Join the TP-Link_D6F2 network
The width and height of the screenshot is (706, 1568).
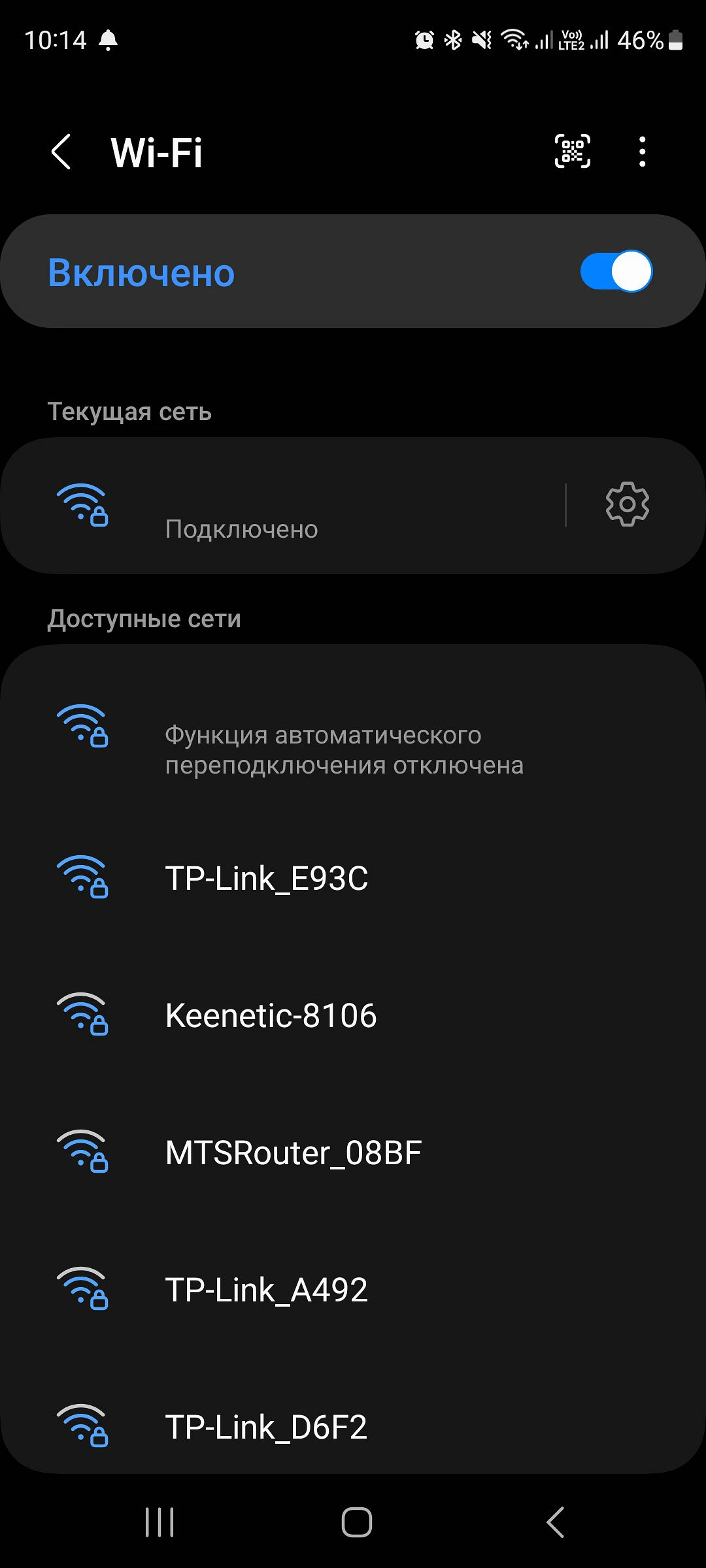[267, 1427]
